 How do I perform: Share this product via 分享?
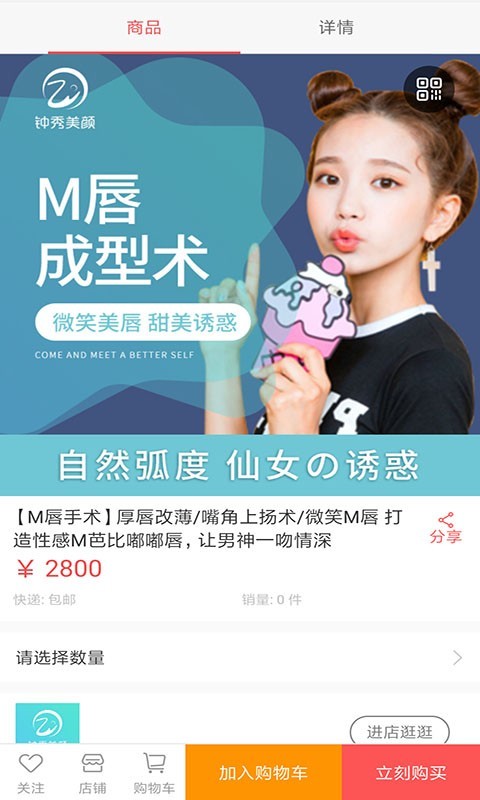tap(445, 529)
